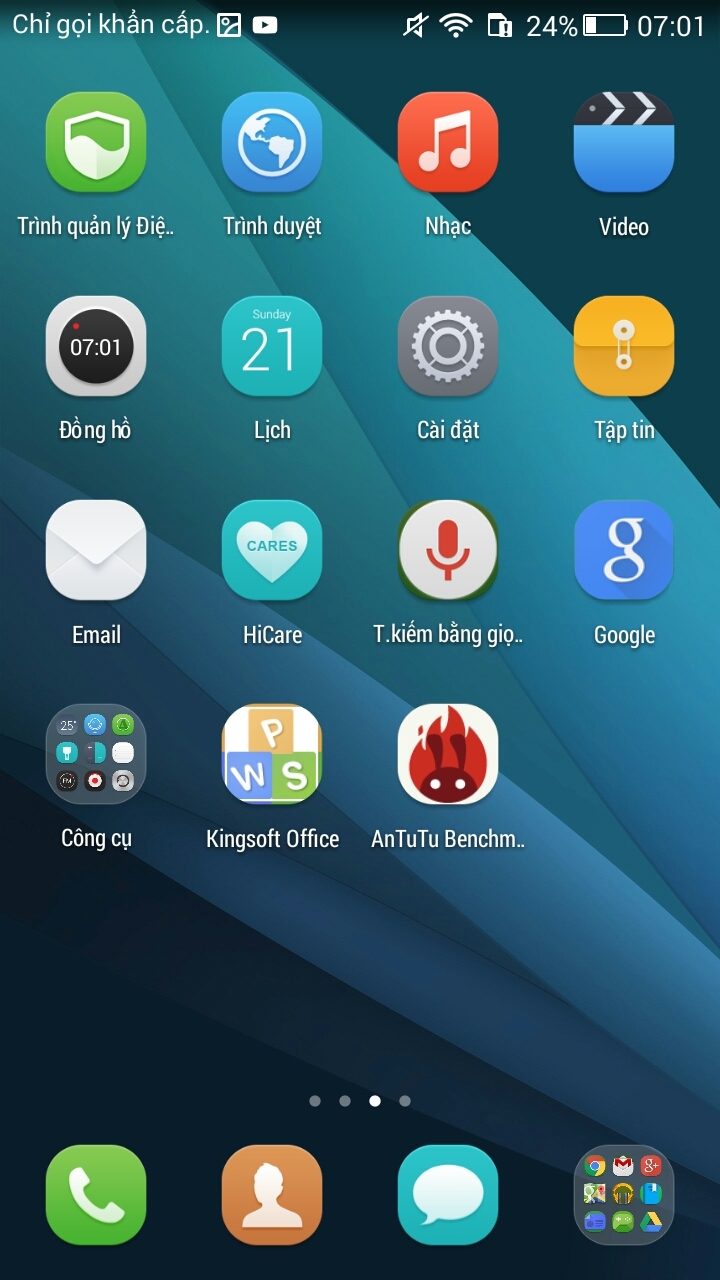720x1280 pixels.
Task: Expand the Công cụ folder
Action: 96,755
